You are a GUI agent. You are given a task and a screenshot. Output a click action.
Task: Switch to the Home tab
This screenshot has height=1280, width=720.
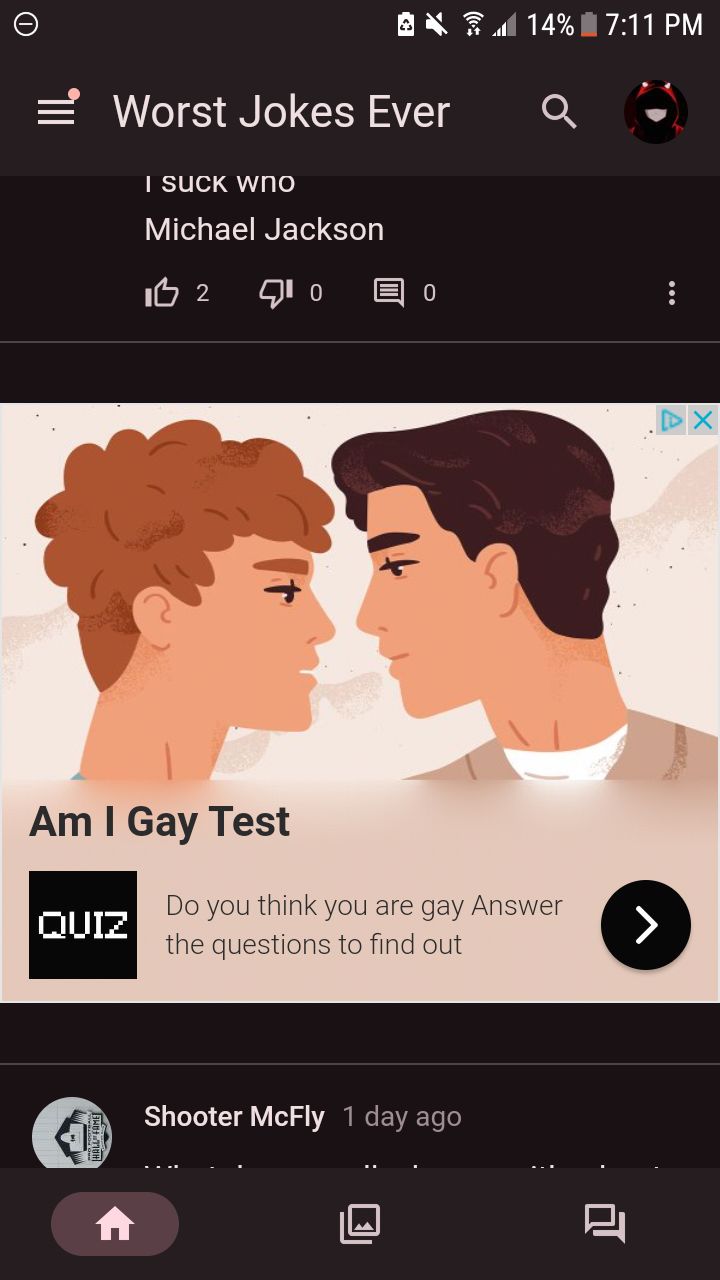115,1223
